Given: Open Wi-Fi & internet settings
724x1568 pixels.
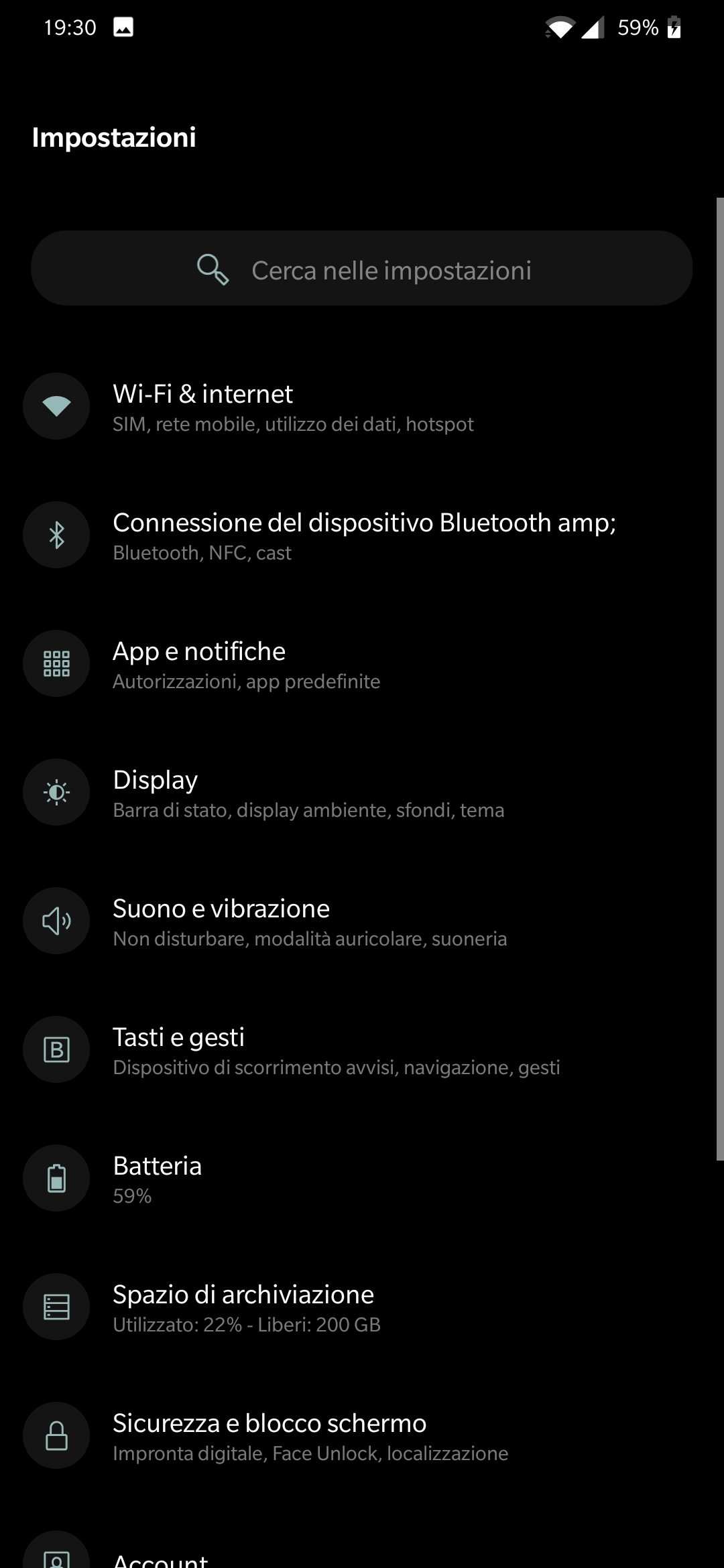Looking at the screenshot, I should click(x=362, y=407).
